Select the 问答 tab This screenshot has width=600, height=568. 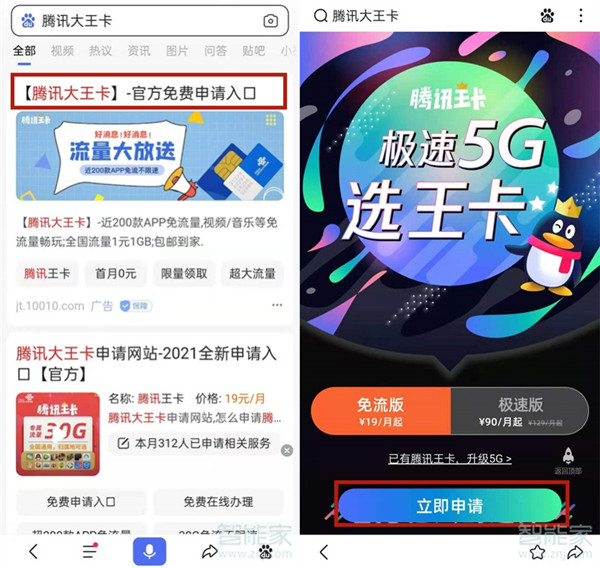(215, 51)
